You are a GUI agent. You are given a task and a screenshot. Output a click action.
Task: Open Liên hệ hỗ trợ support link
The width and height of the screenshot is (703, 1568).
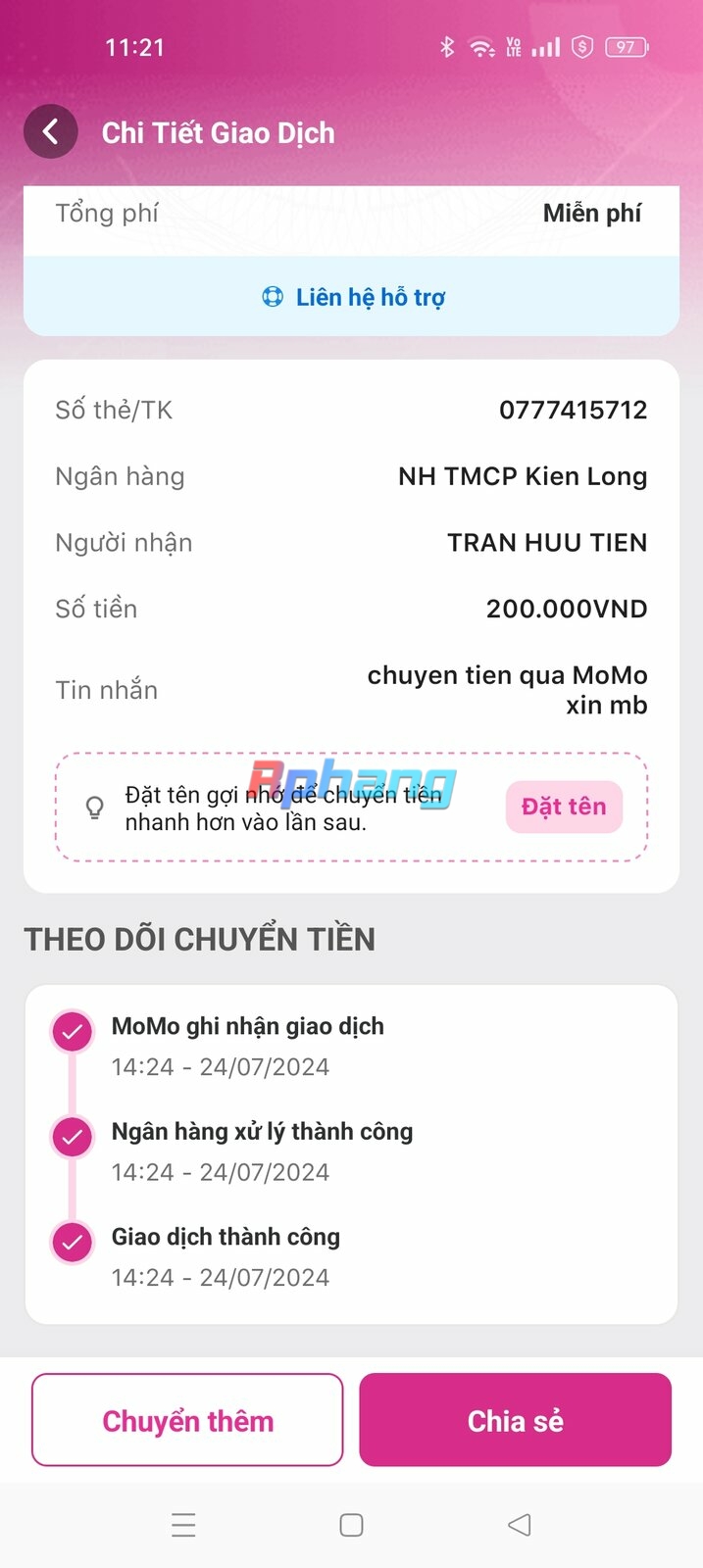click(352, 297)
